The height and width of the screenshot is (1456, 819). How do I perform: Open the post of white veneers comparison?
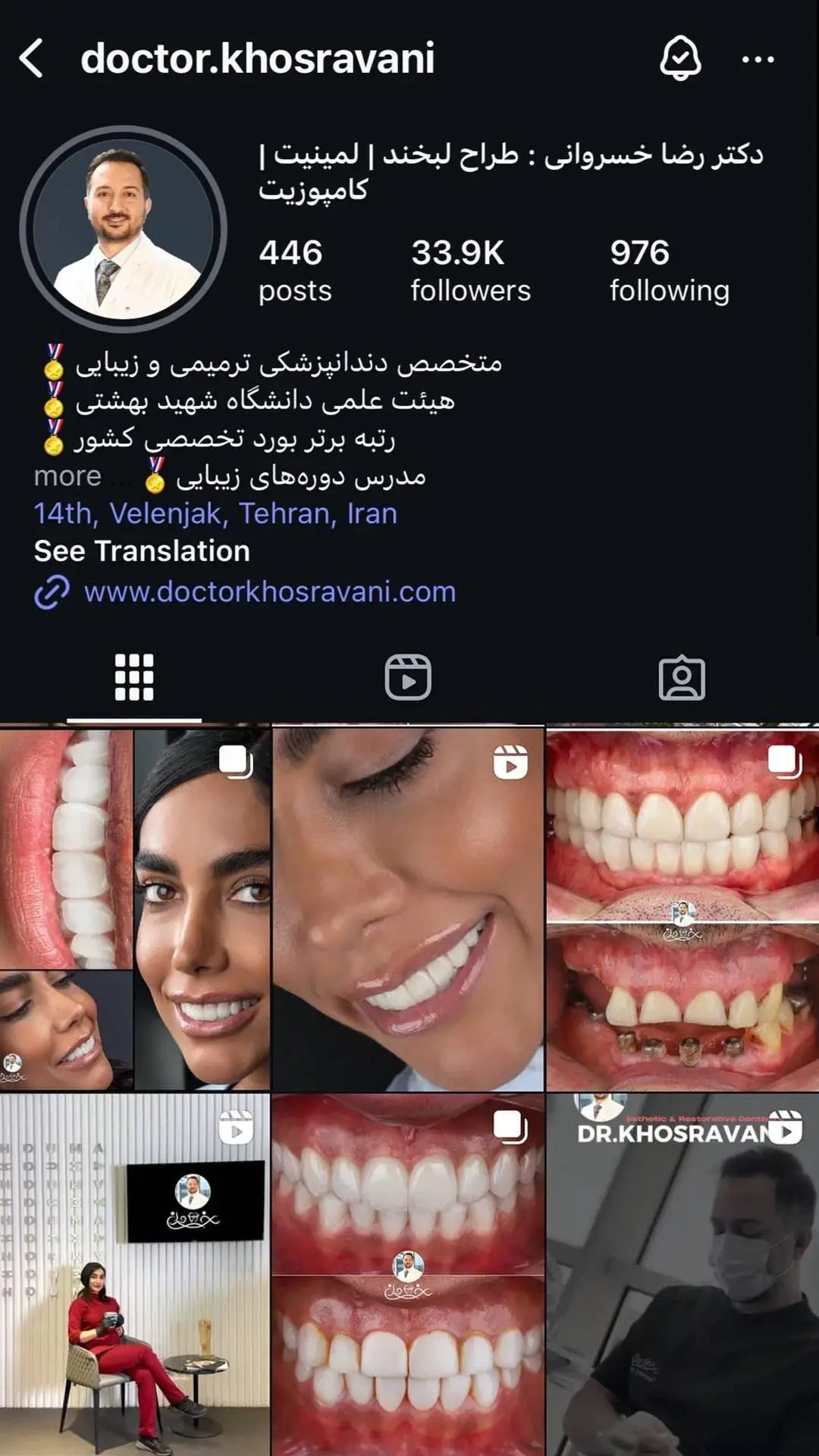coord(408,1274)
